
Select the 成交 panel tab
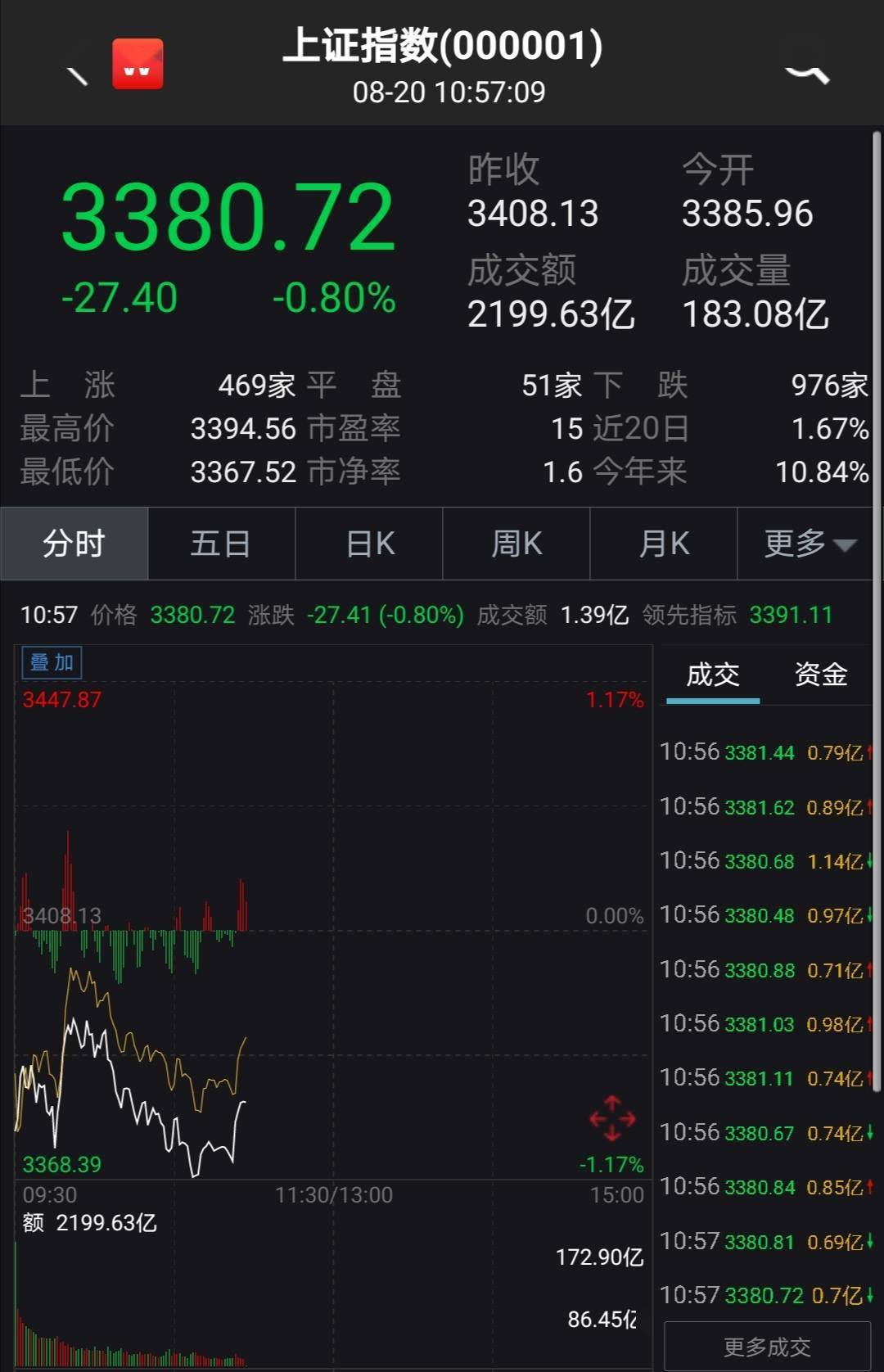click(x=713, y=675)
